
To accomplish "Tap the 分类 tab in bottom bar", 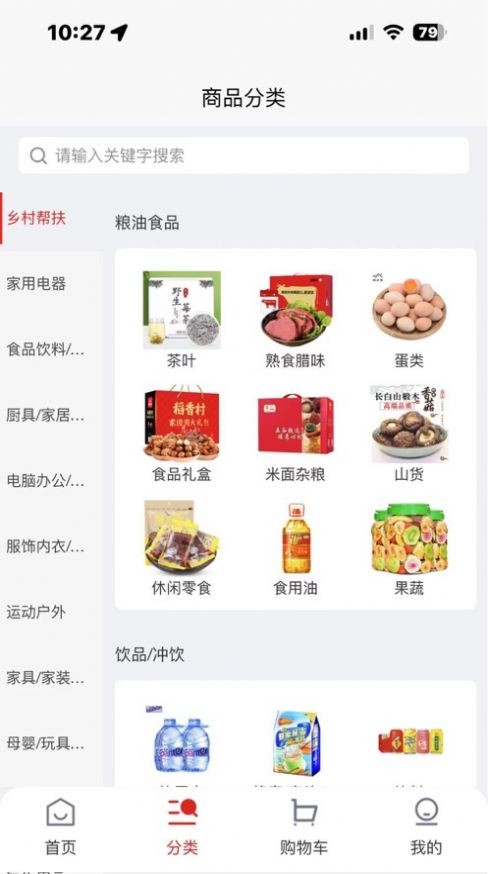I will pos(182,827).
